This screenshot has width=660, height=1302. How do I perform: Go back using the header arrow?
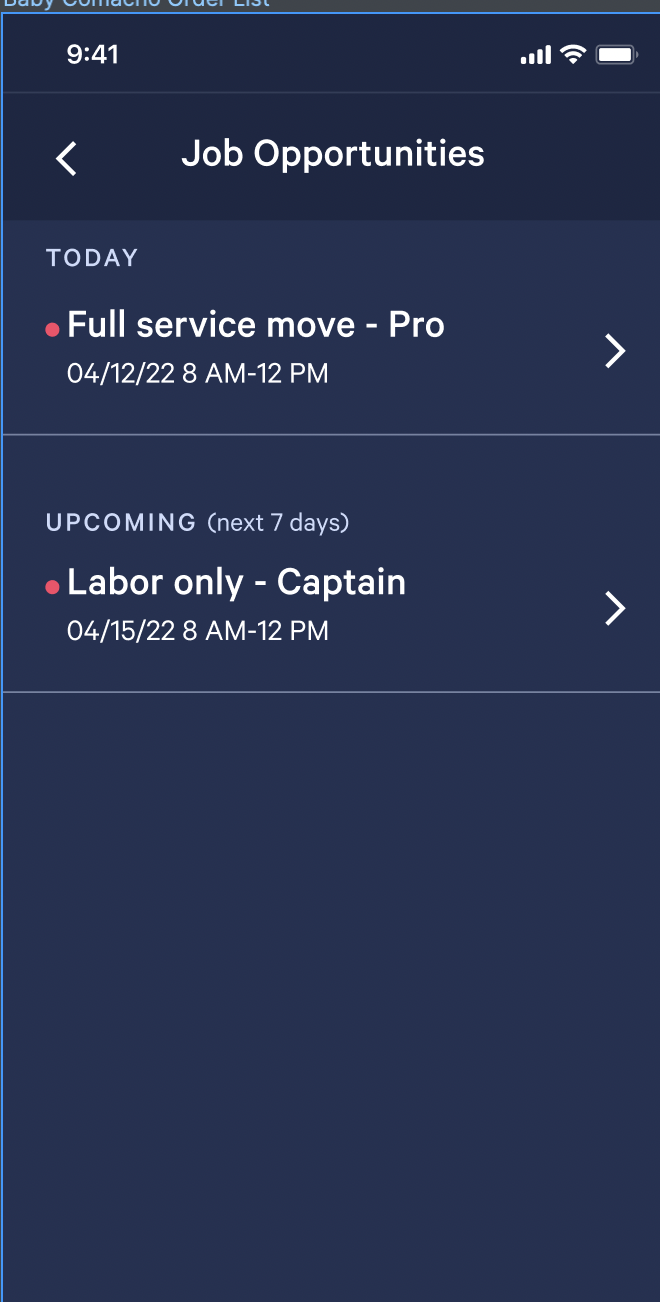66,158
